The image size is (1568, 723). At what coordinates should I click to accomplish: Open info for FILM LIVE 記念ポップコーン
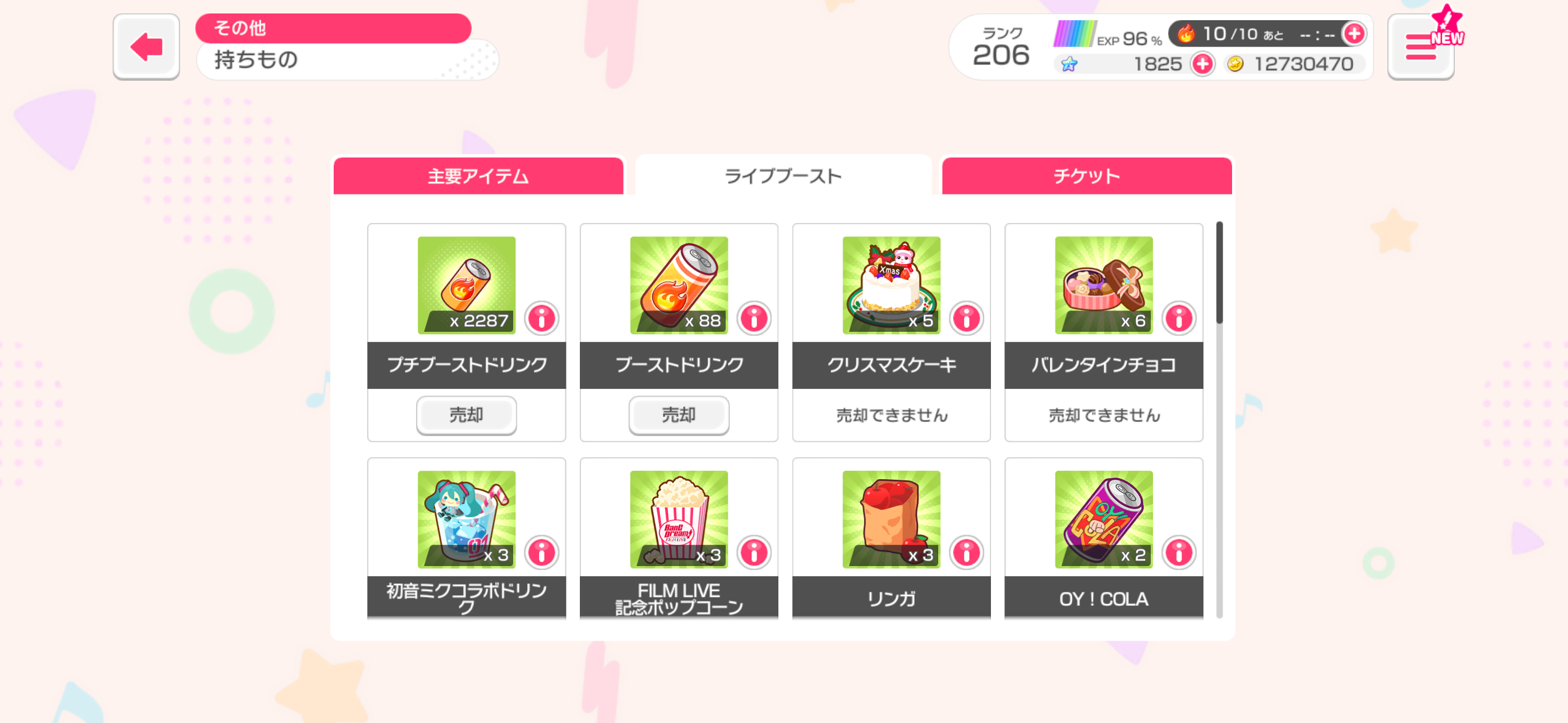pos(754,552)
